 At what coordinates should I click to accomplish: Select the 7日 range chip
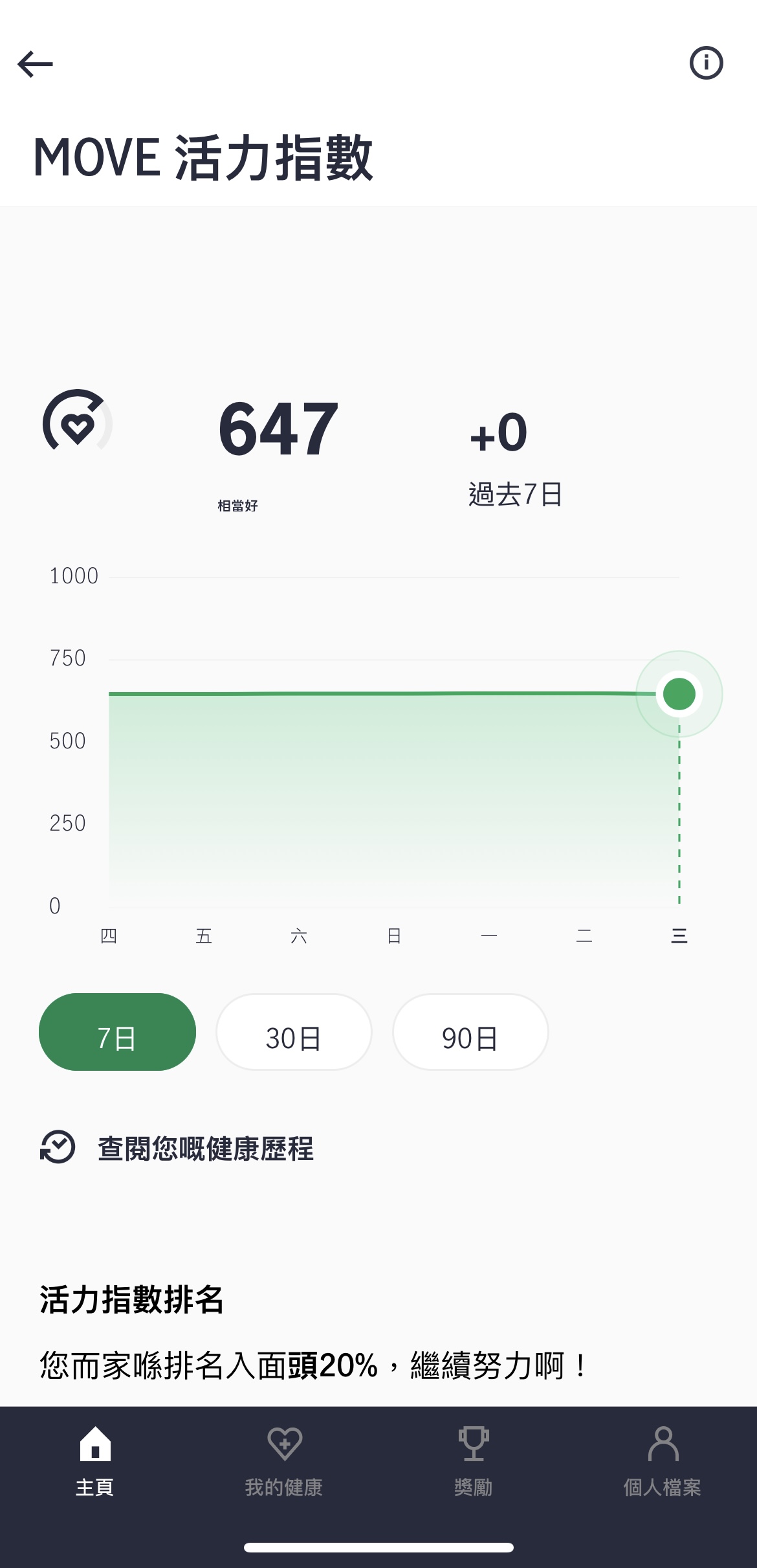coord(117,1031)
